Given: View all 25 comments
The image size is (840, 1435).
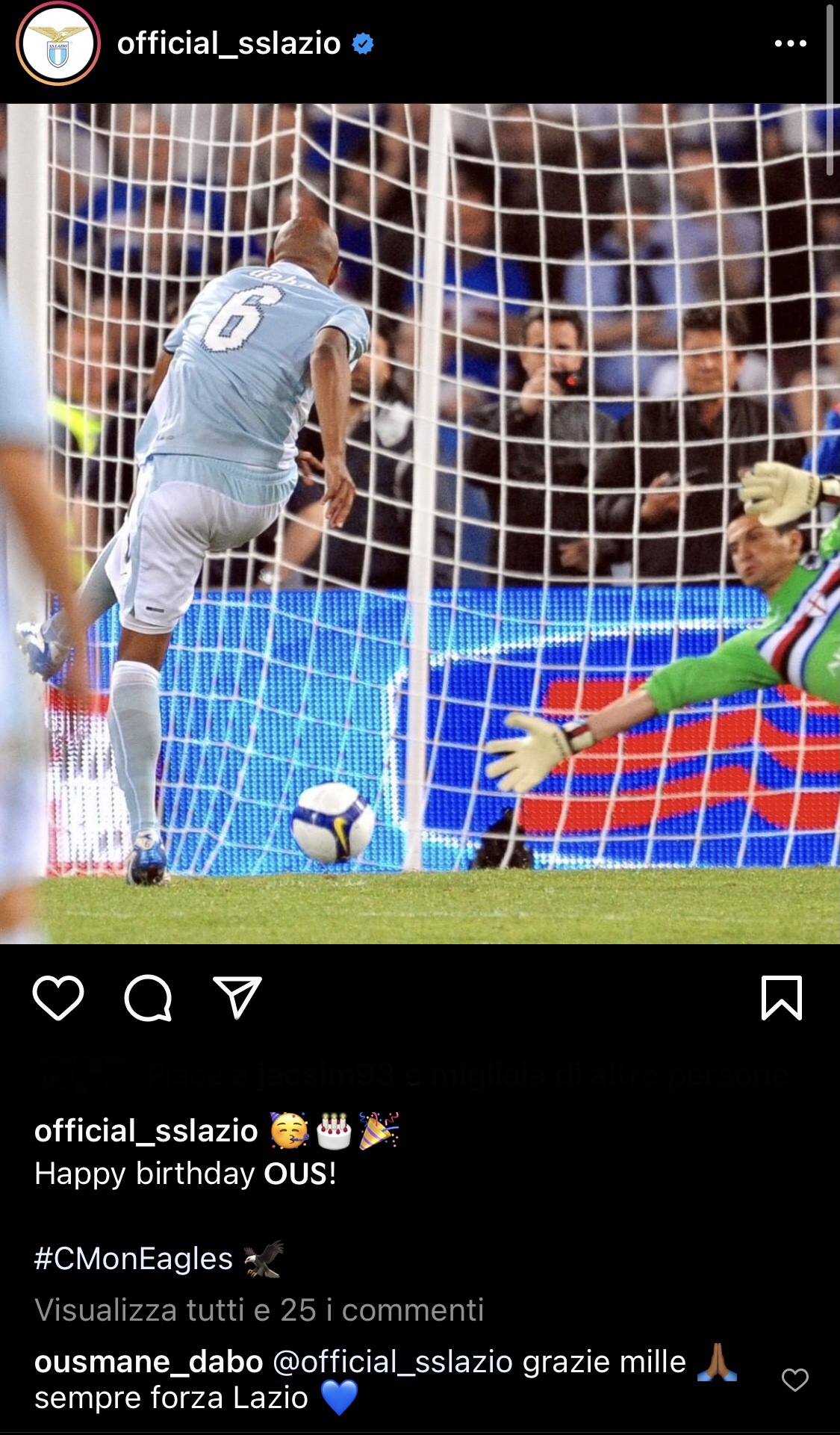Looking at the screenshot, I should click(259, 1310).
